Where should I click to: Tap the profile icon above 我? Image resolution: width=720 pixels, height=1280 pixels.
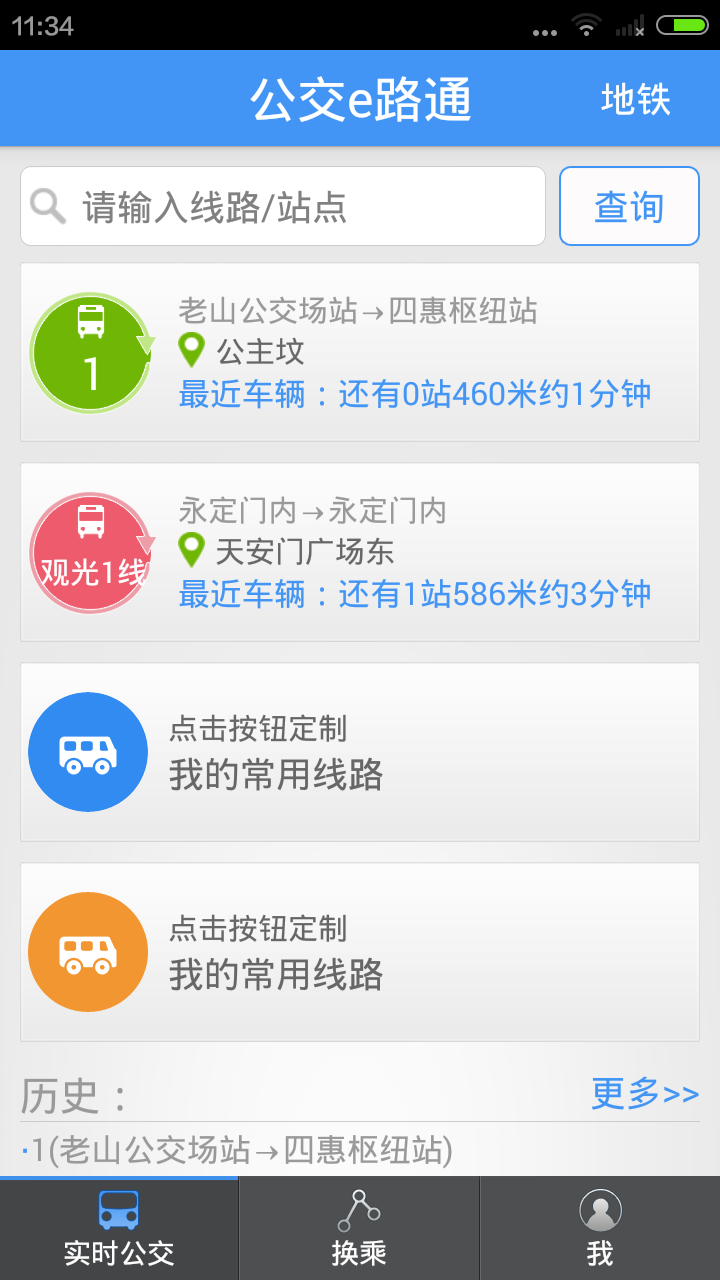pyautogui.click(x=599, y=1213)
